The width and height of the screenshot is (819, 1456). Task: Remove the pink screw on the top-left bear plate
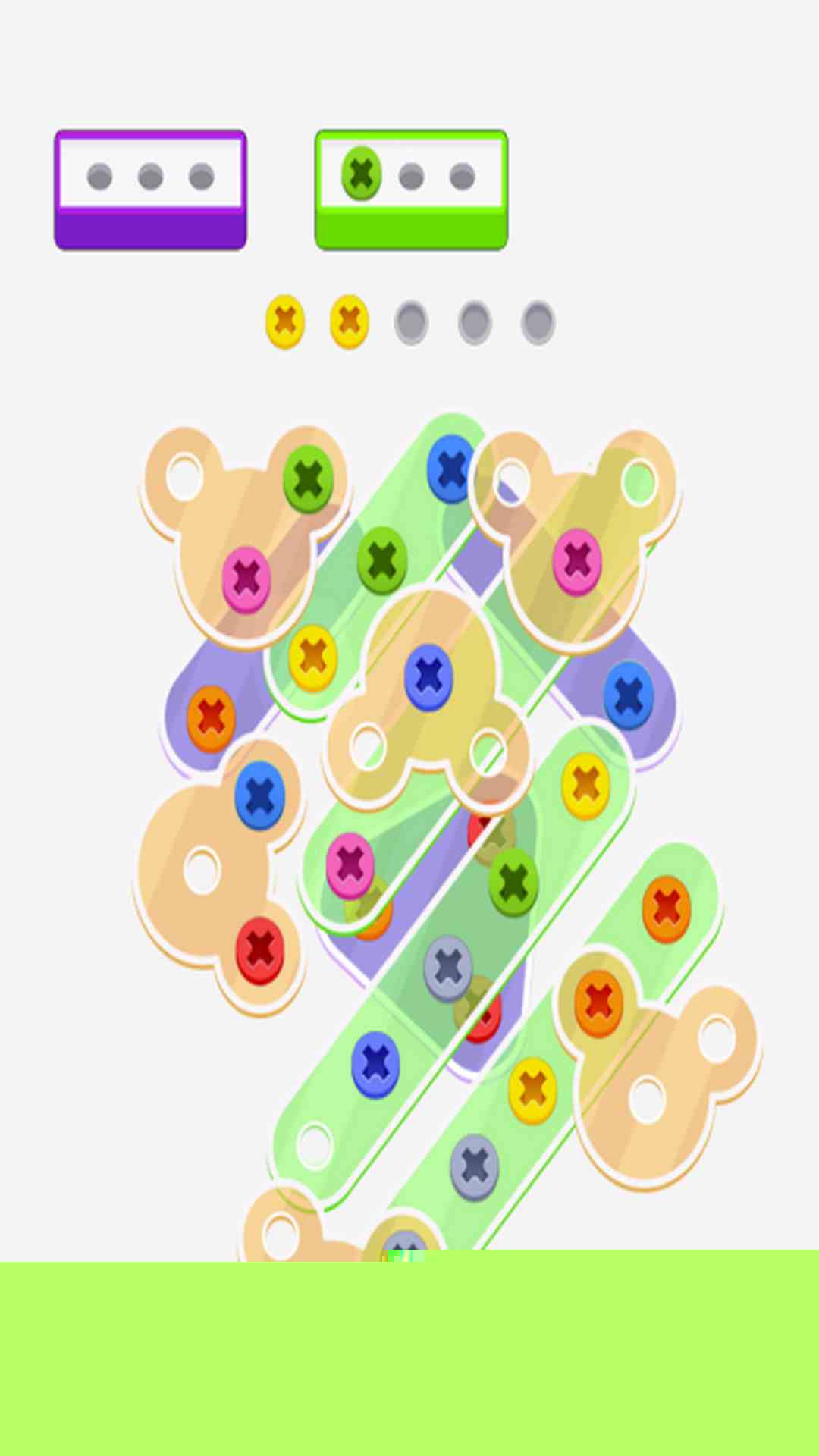[x=246, y=579]
